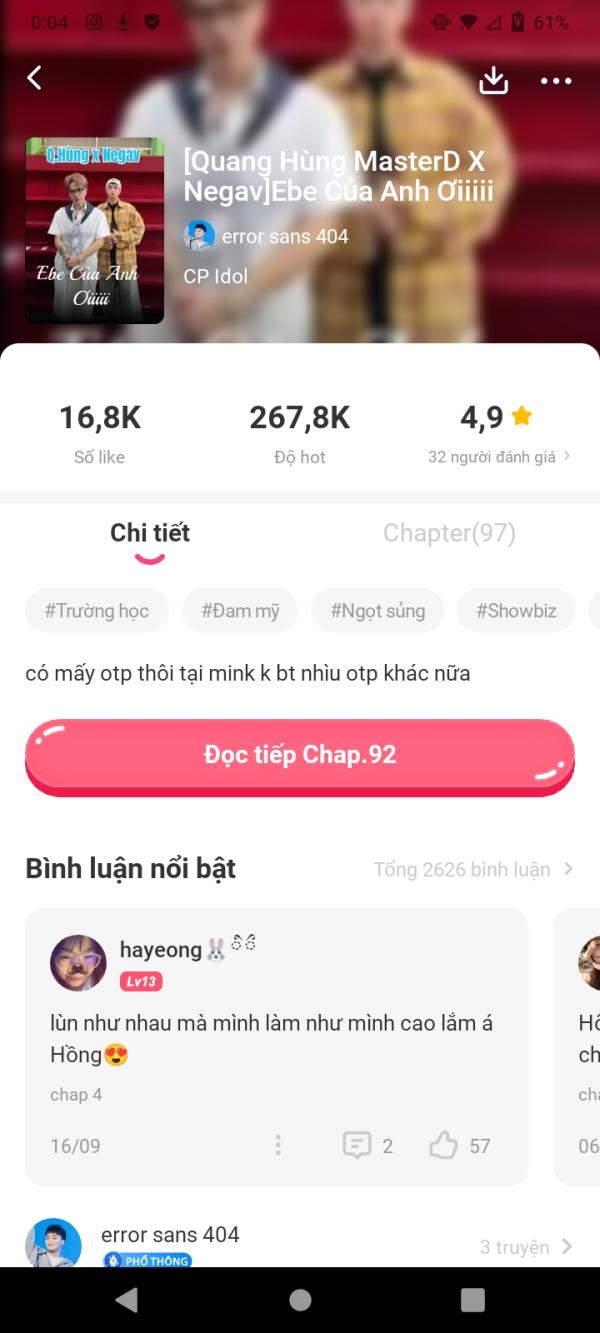Continue reading with Đọc tiếp Chap.92
The width and height of the screenshot is (600, 1333).
(300, 755)
